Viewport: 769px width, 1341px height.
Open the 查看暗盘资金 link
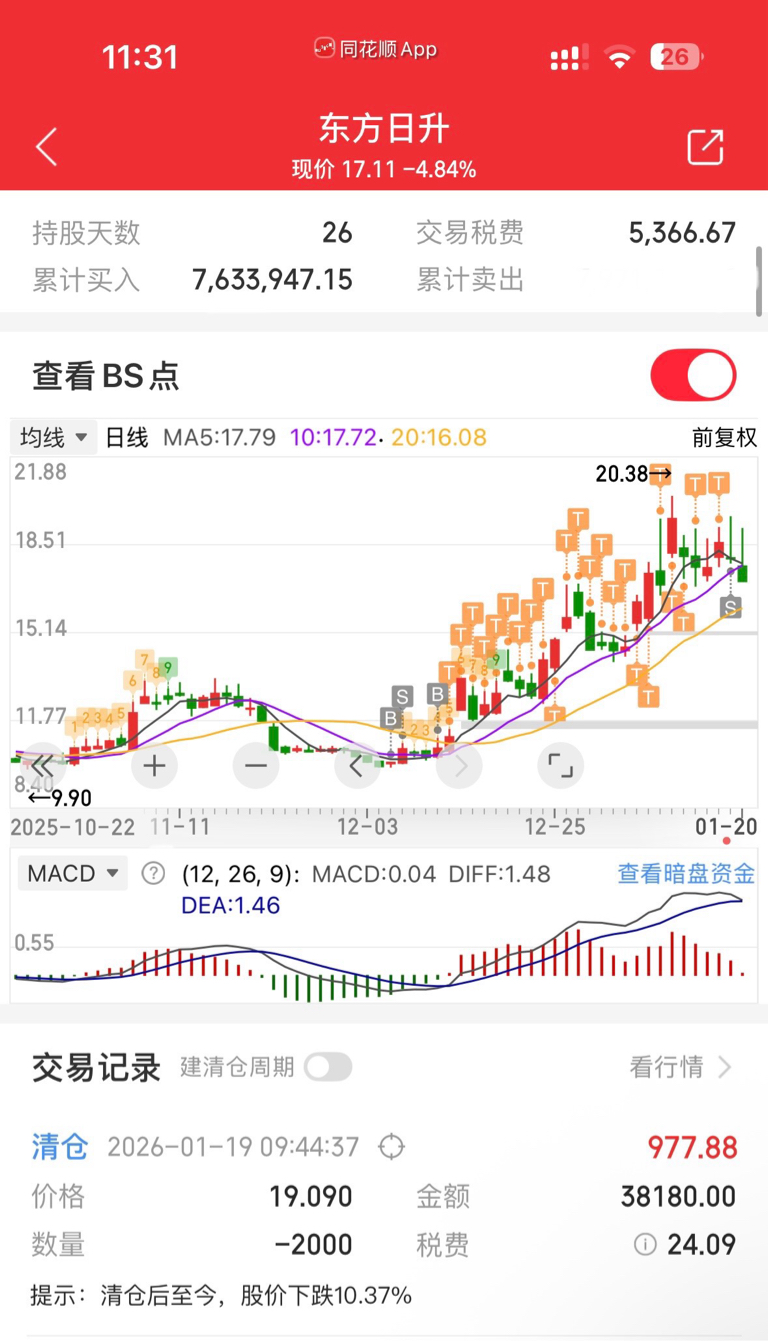(x=686, y=874)
